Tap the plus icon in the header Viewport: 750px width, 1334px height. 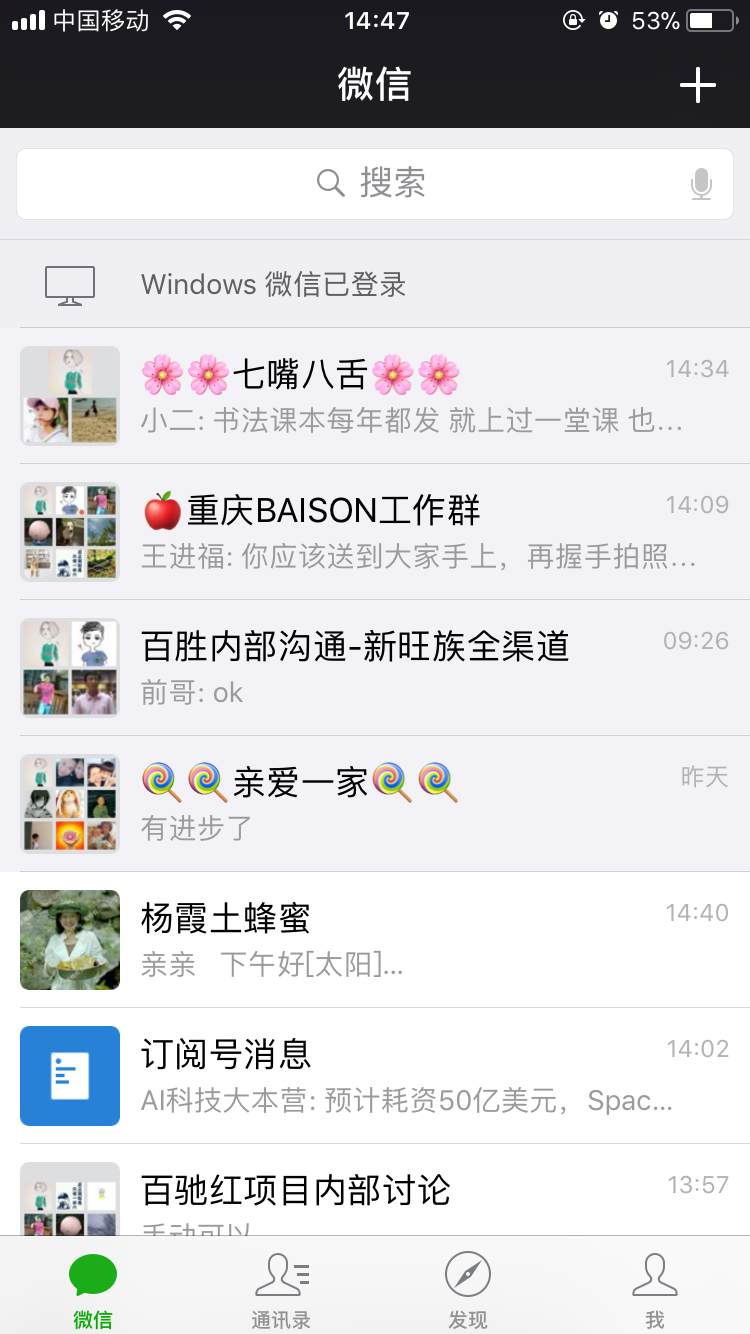(697, 85)
